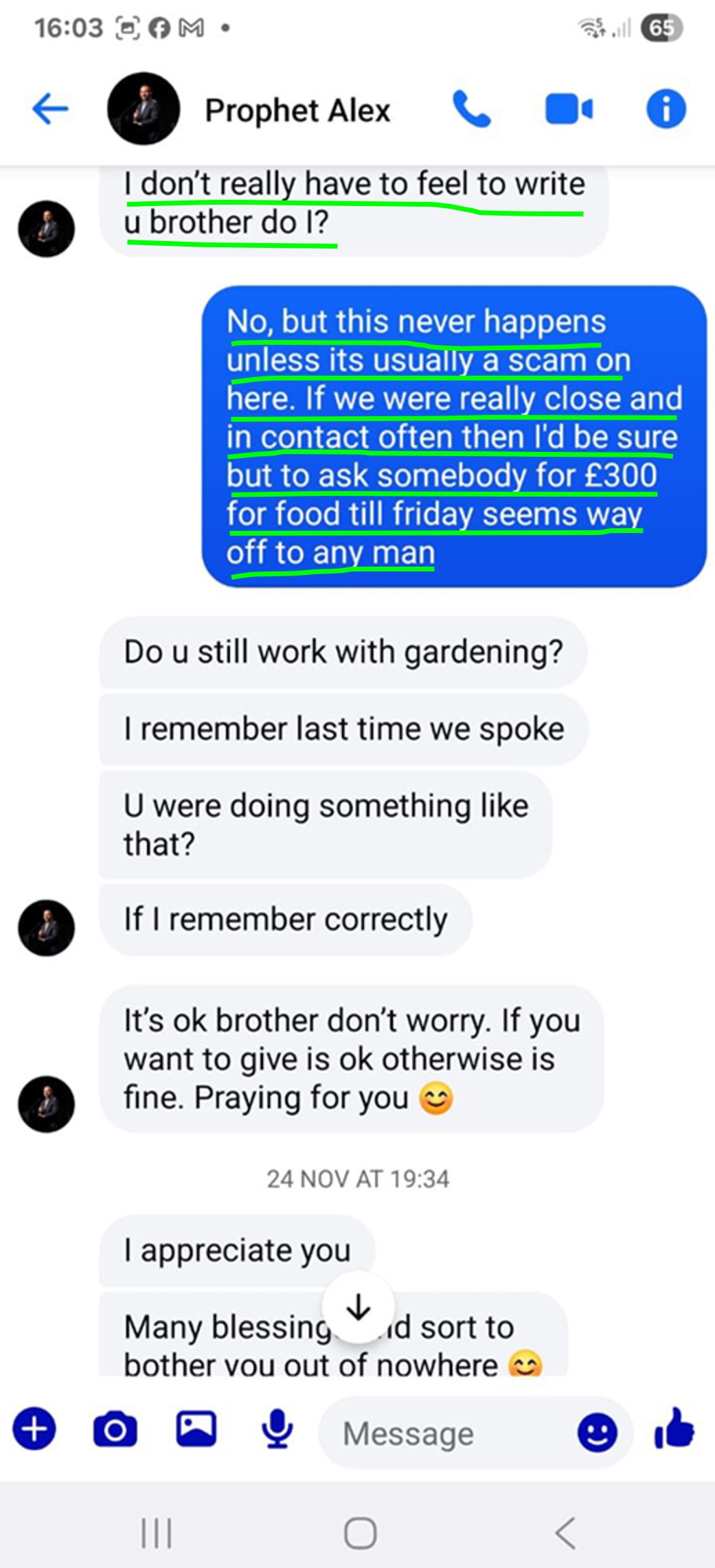Open the photo gallery picker
The height and width of the screenshot is (1568, 715).
point(196,1429)
